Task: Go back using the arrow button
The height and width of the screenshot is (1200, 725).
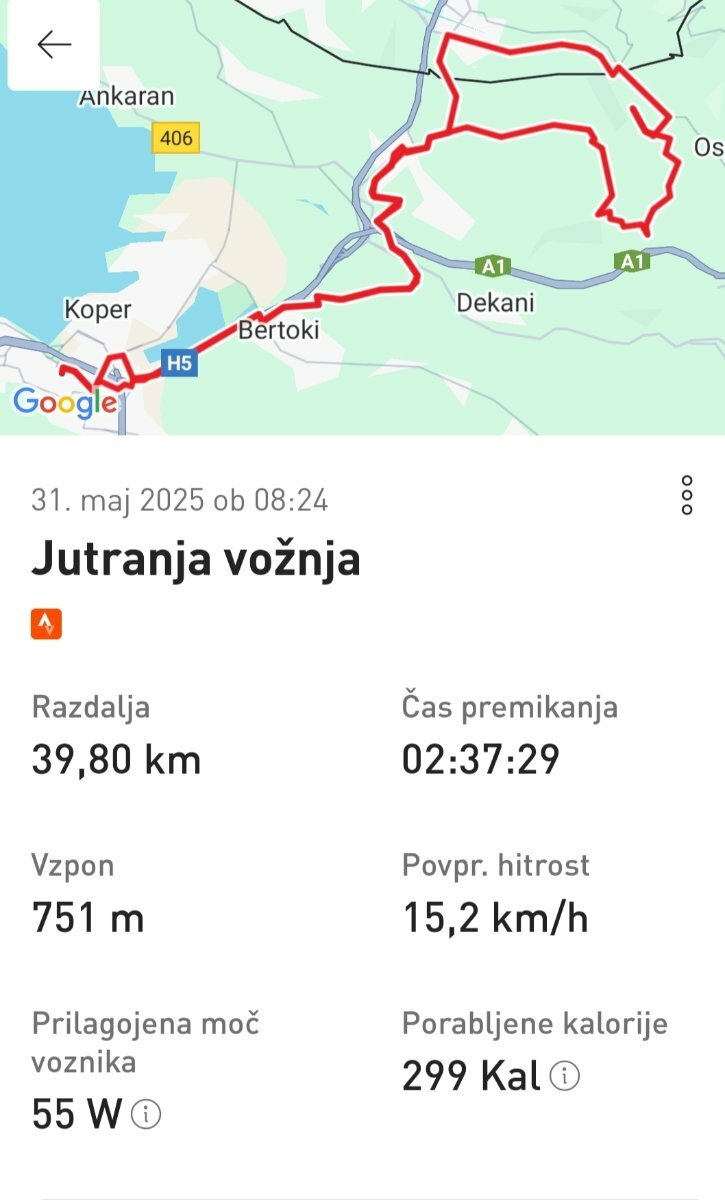Action: pos(54,44)
